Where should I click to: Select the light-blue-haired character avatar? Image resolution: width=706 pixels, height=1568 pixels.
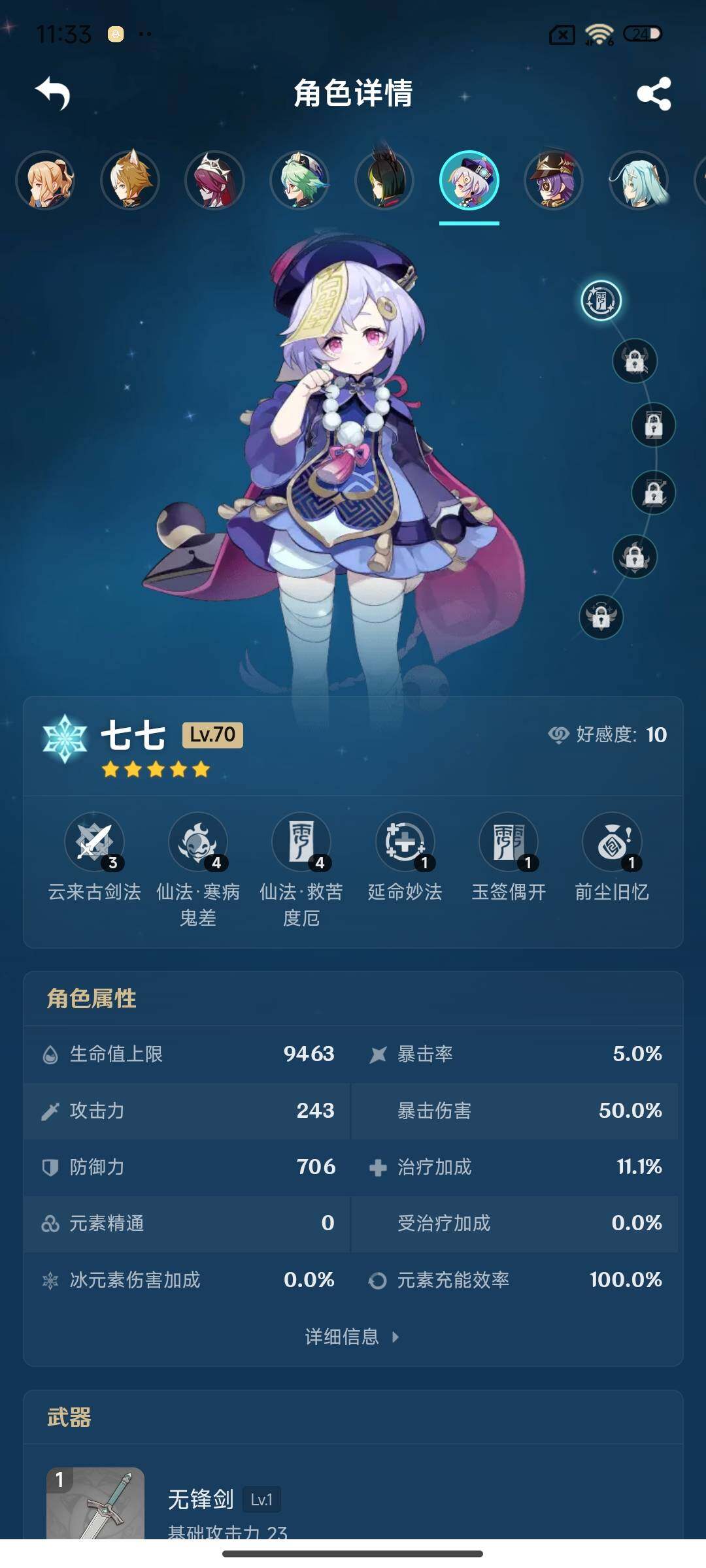(639, 180)
